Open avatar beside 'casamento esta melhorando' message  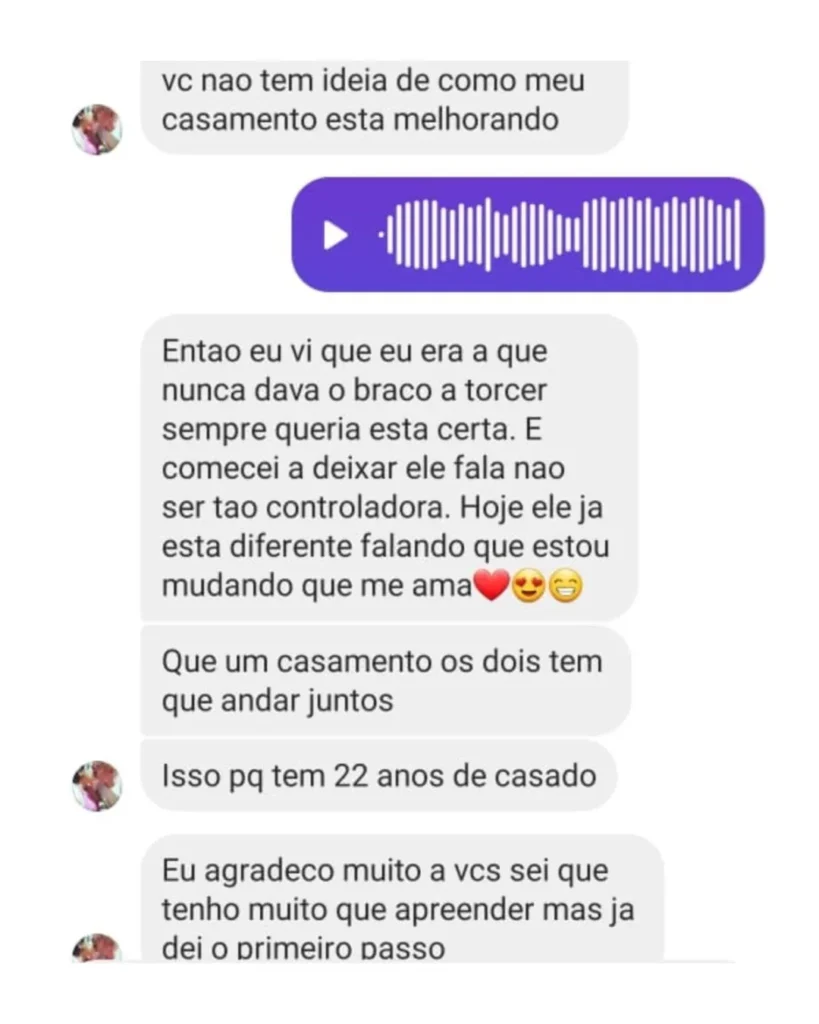tap(97, 130)
